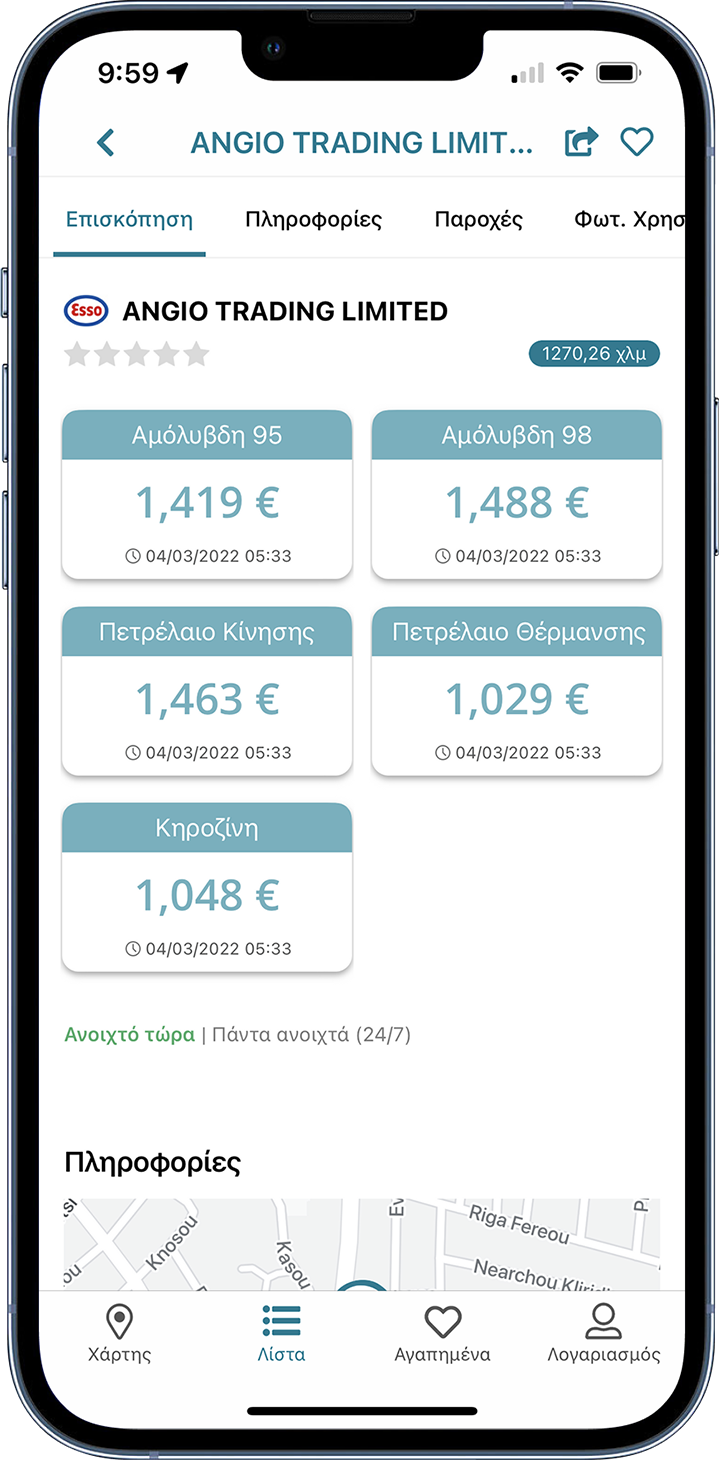Open the Αμόλυβδη 98 price card
Viewport: 719px width, 1460px height.
click(x=517, y=494)
